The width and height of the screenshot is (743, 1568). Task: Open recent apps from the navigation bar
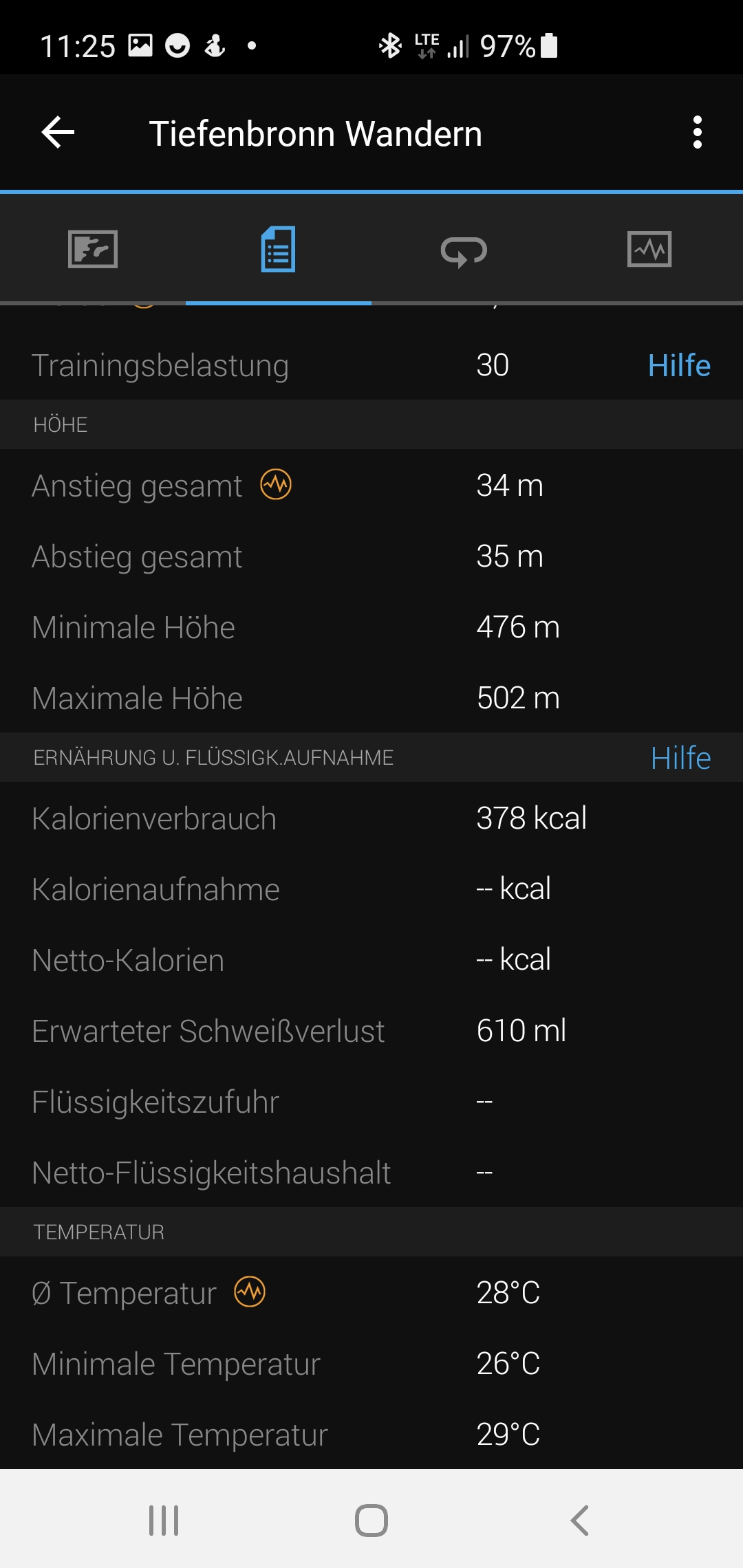[164, 1521]
